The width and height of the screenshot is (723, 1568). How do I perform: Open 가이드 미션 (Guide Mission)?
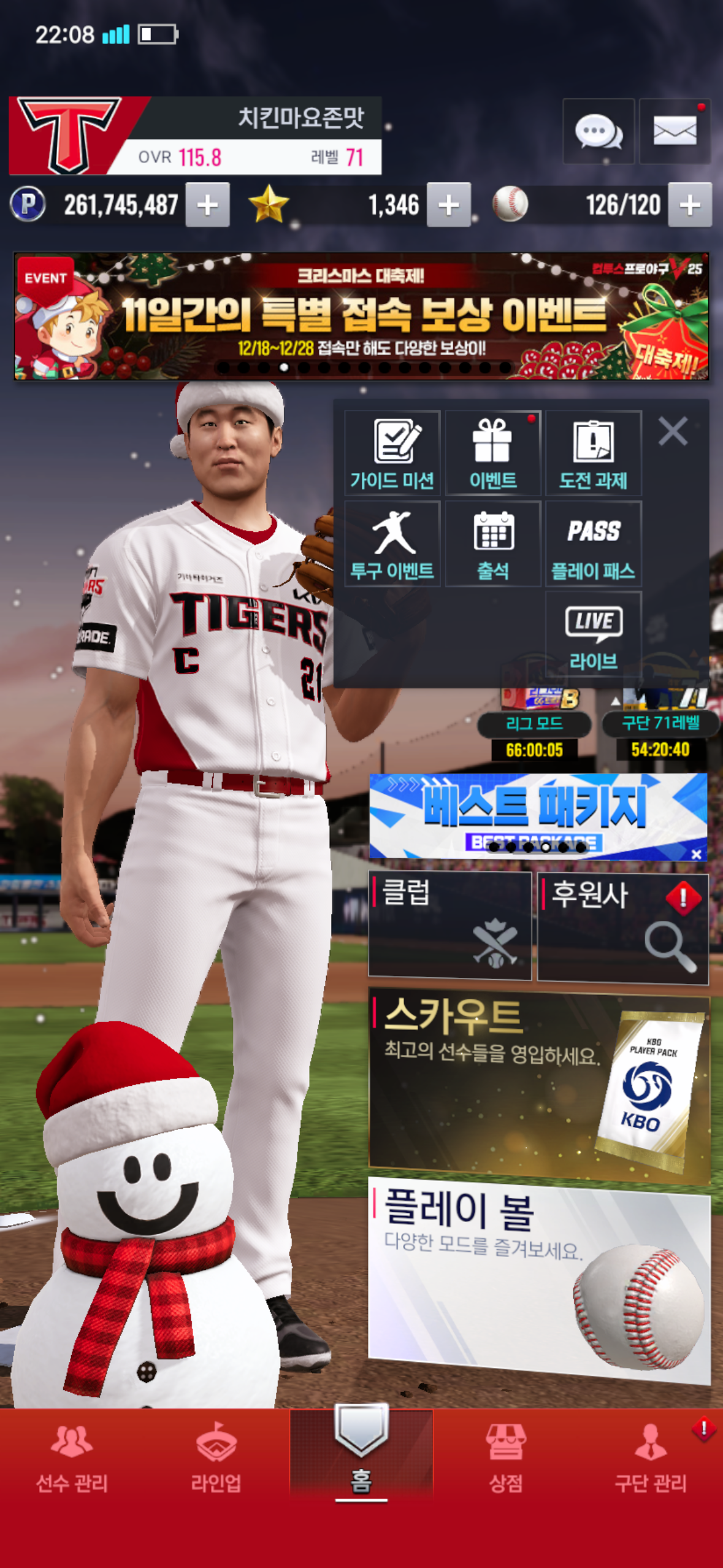[392, 453]
